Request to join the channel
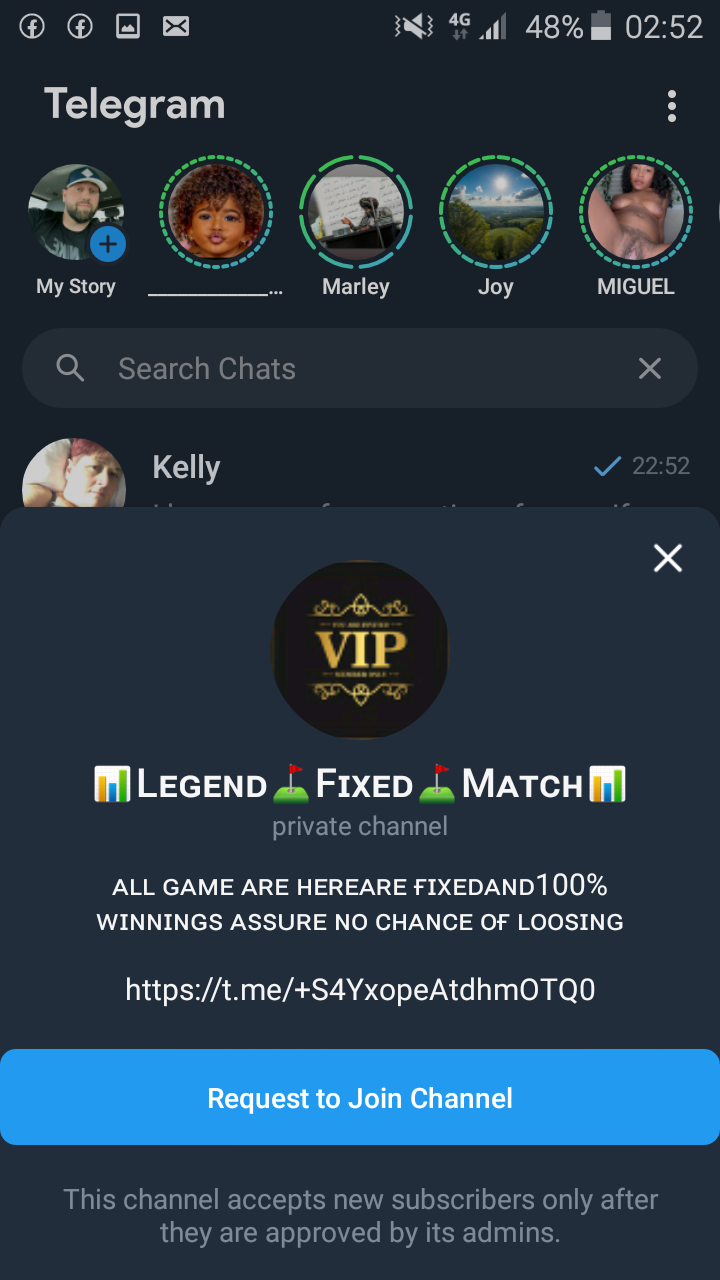720x1280 pixels. click(360, 1097)
